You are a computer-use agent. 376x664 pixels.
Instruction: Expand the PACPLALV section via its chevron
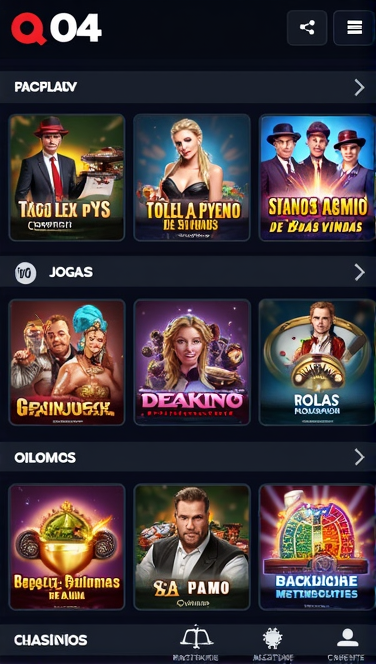[359, 88]
